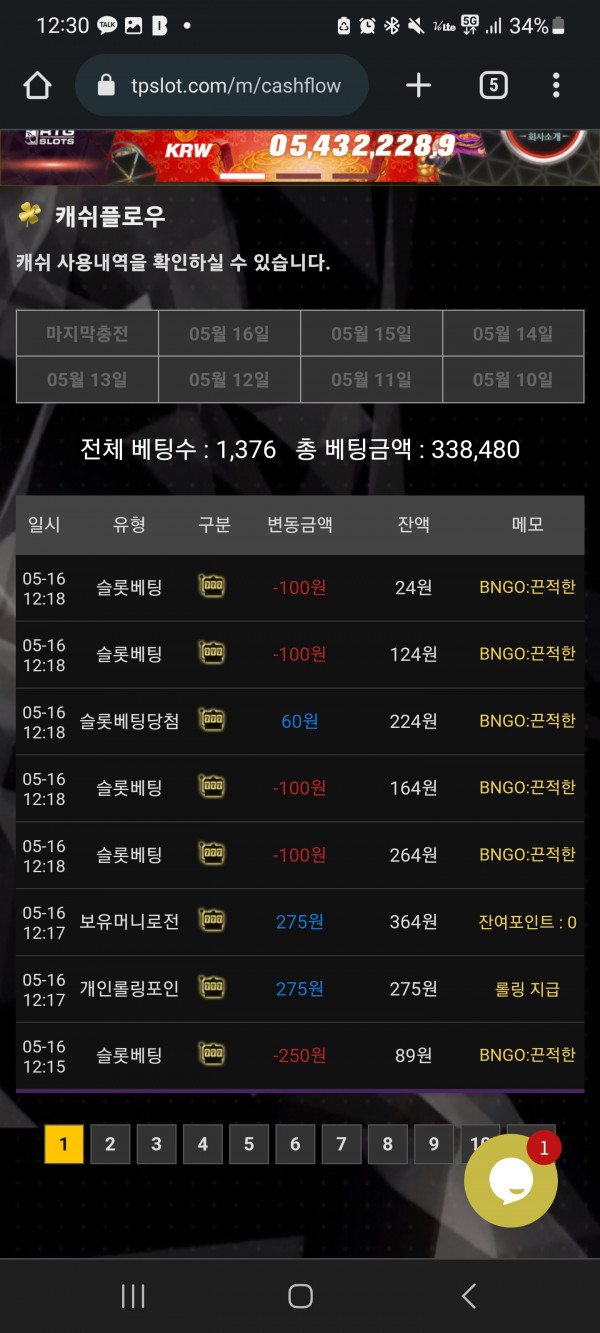Filter cash history by 05월 16일
Viewport: 600px width, 1333px height.
click(229, 333)
